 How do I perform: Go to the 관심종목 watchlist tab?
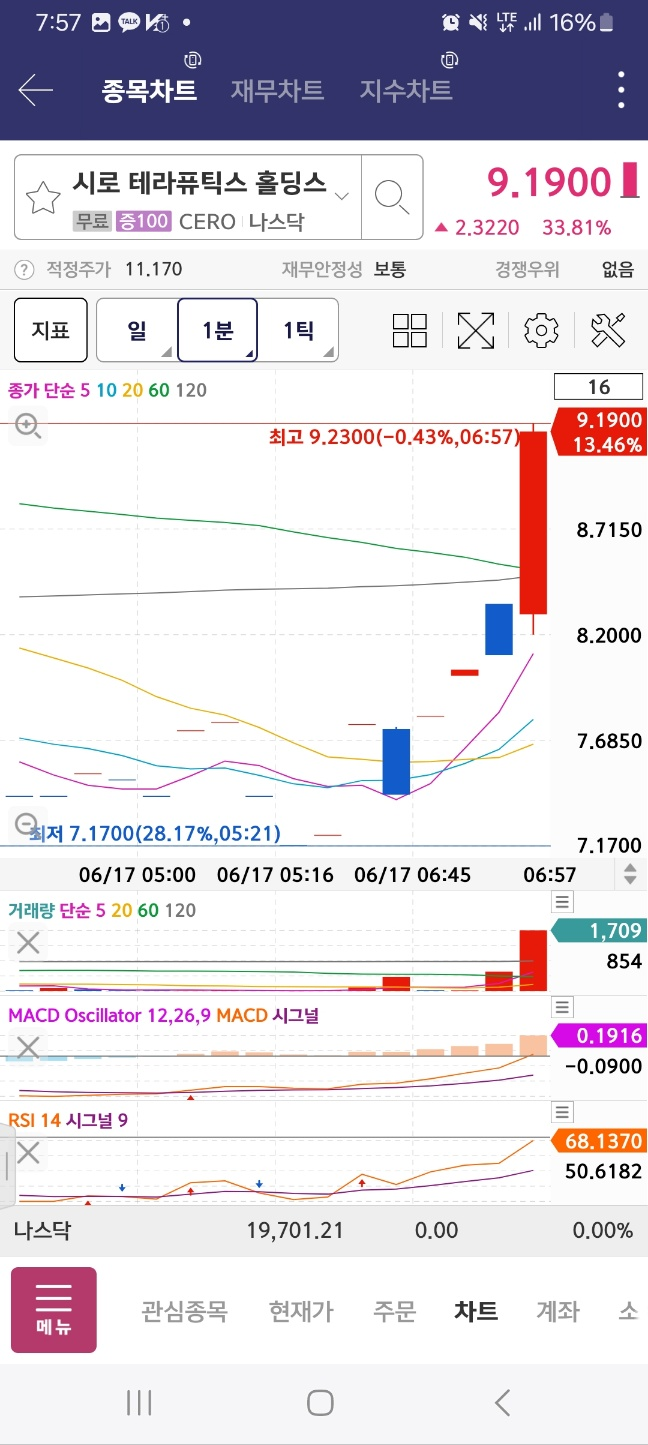tap(184, 1311)
